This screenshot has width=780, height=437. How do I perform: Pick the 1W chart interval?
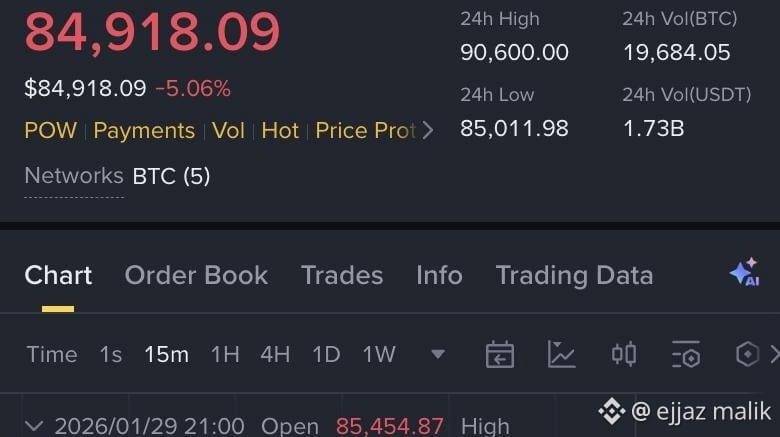click(379, 354)
